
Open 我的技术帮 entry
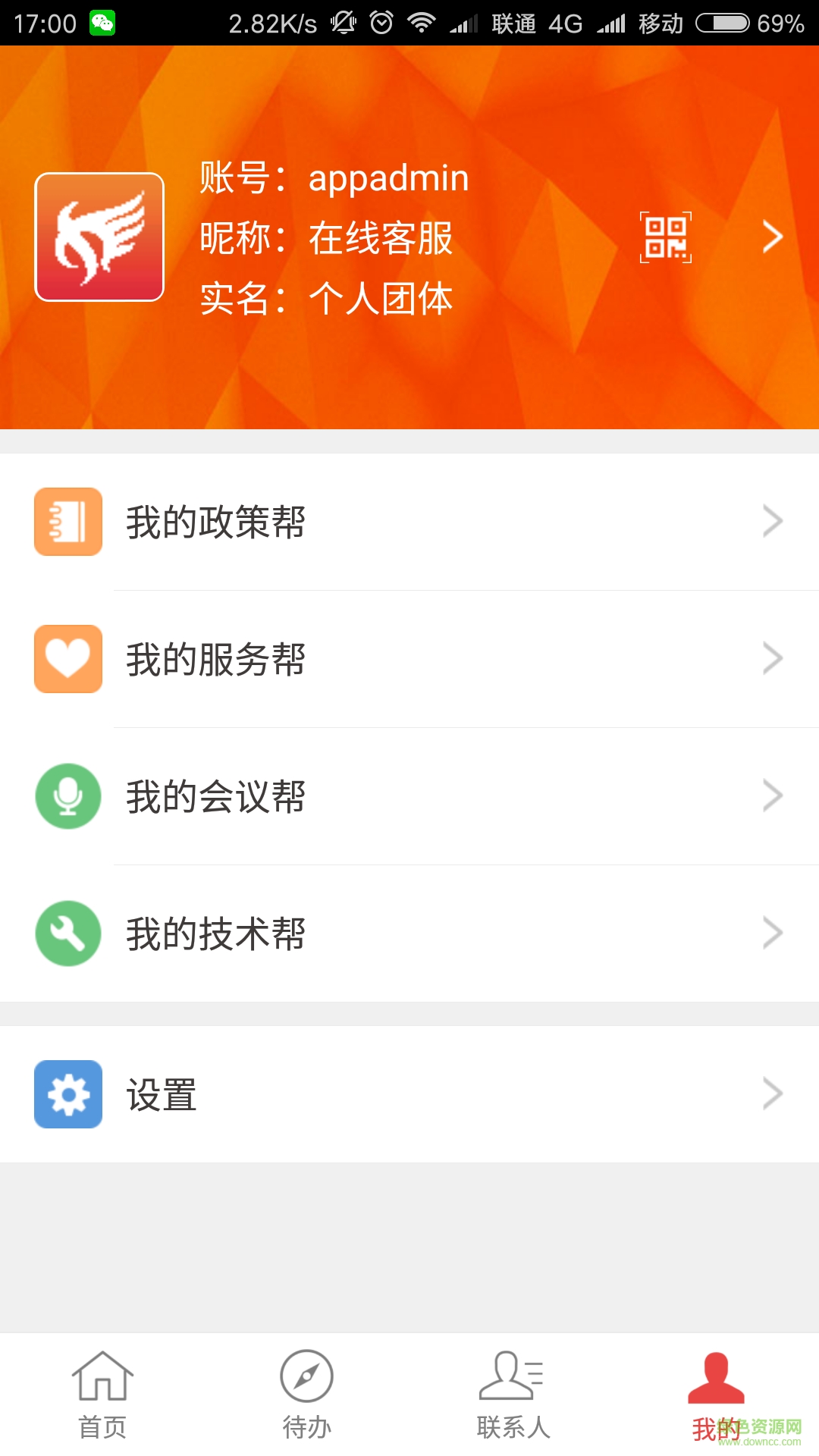pos(303,934)
